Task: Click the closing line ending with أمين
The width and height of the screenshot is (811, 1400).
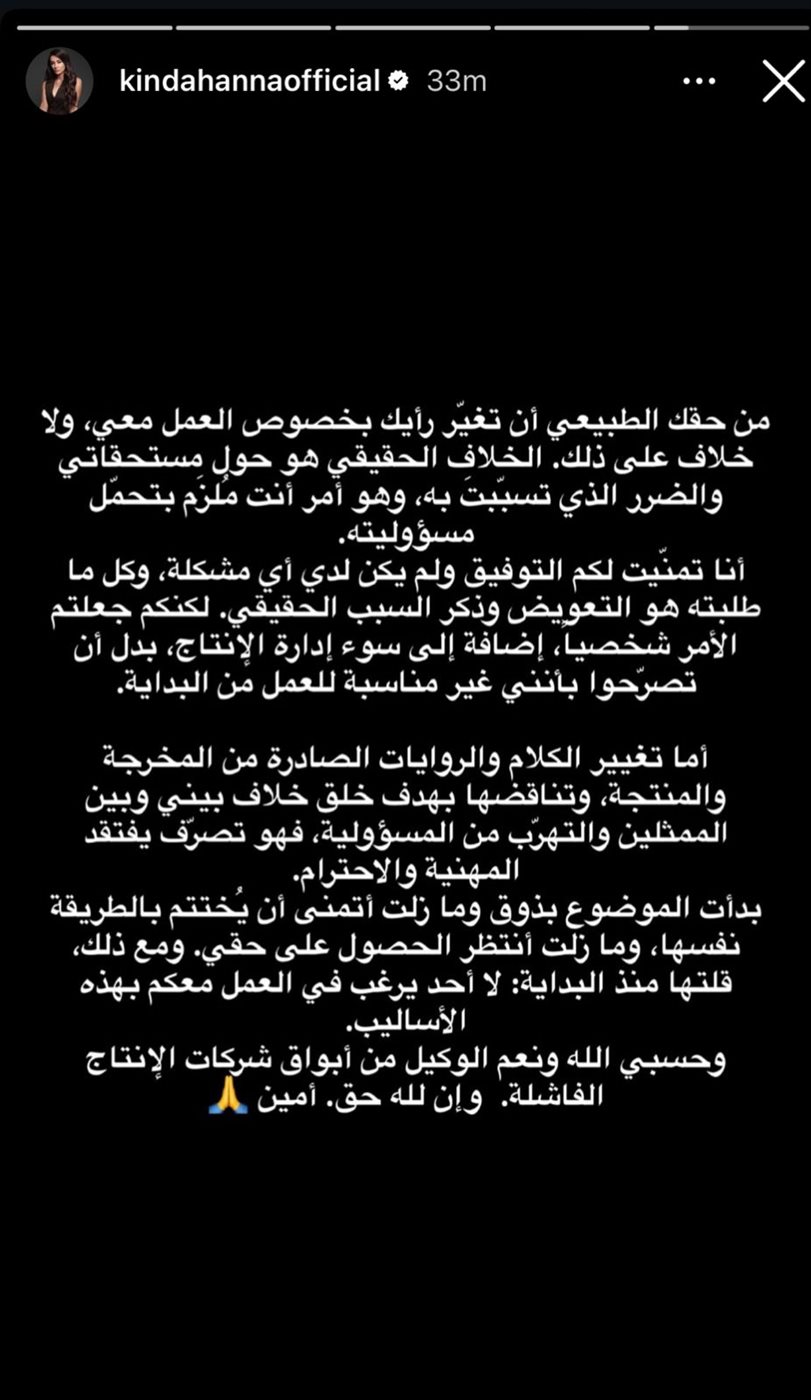Action: (400, 1093)
